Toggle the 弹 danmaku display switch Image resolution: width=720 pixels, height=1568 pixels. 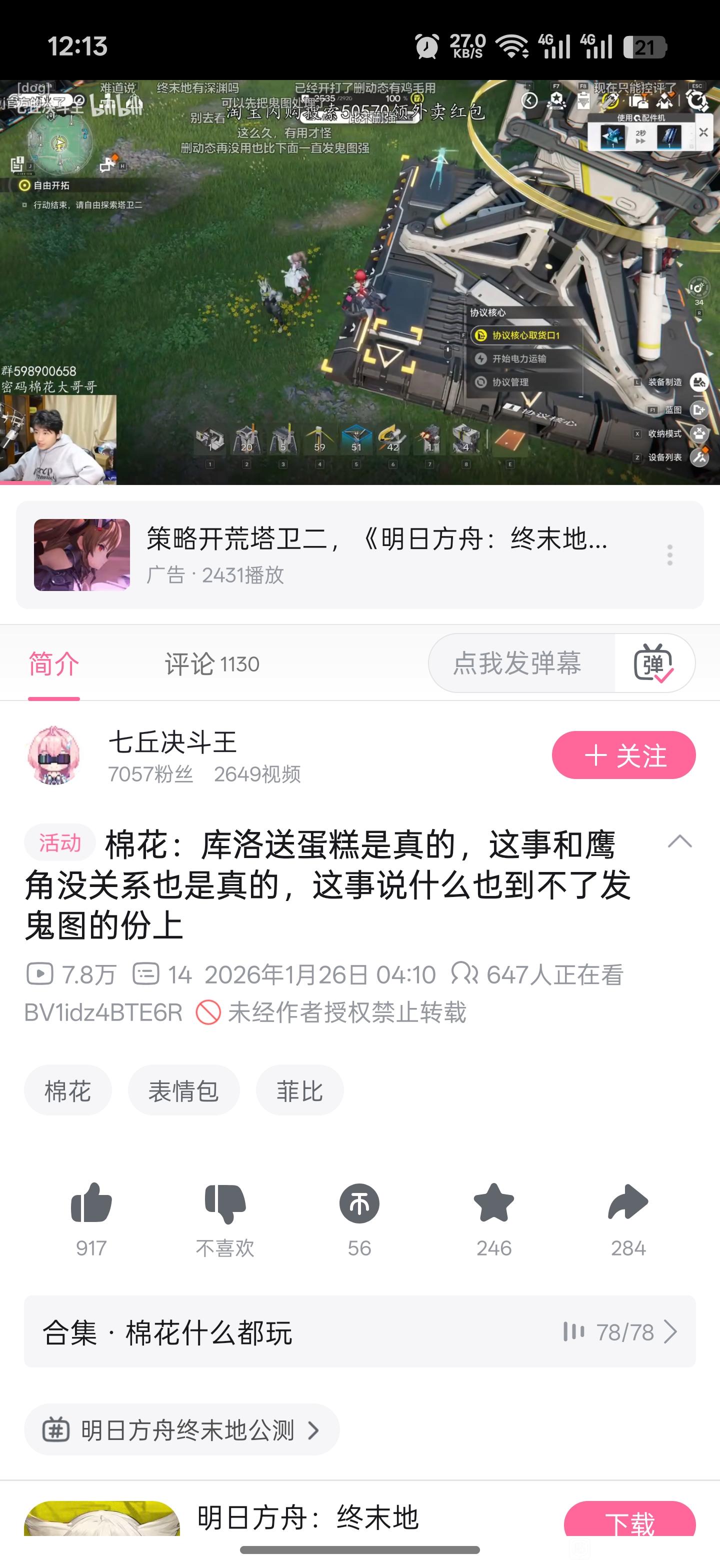click(x=653, y=663)
